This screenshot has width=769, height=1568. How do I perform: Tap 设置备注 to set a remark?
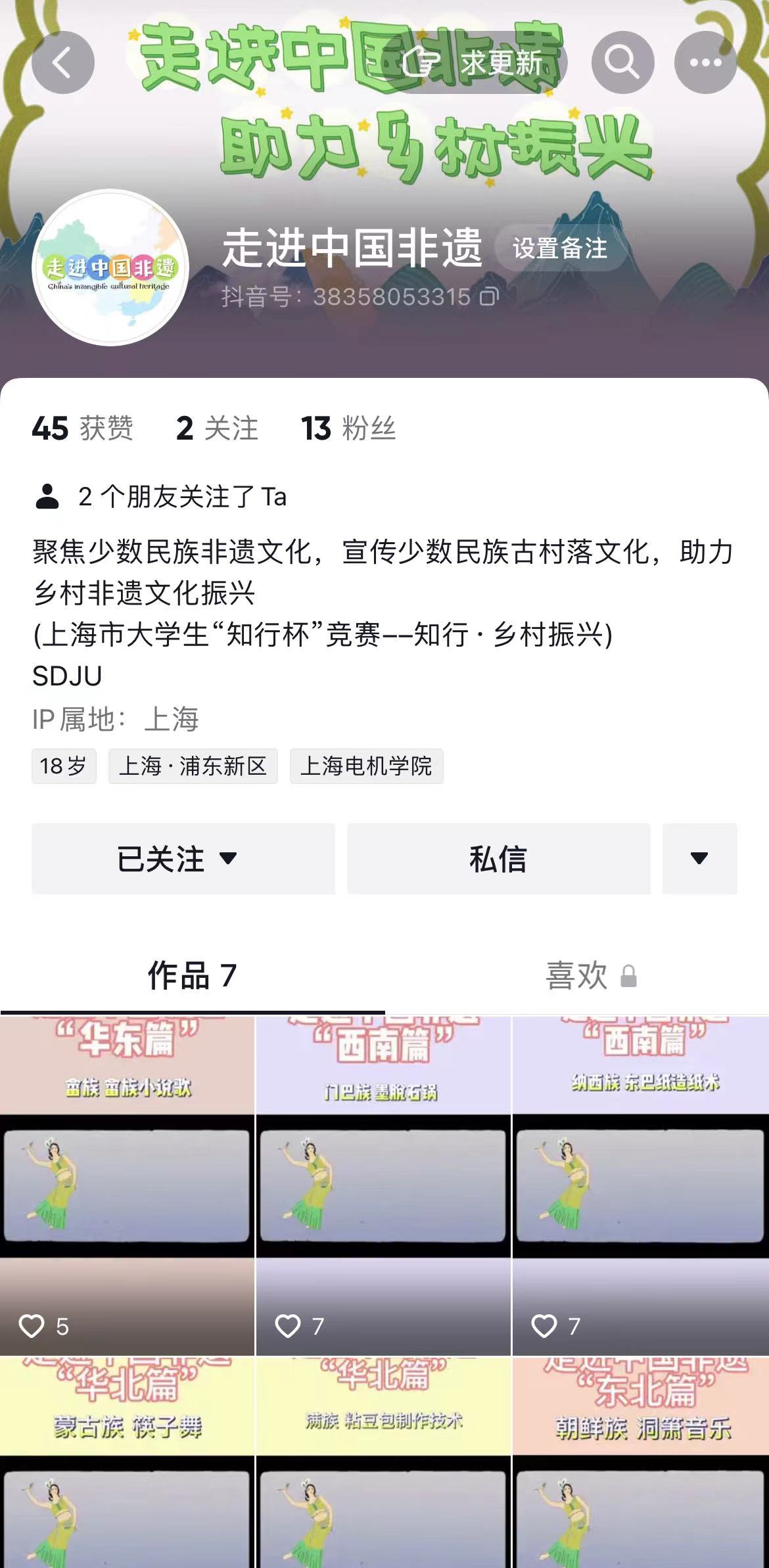tap(560, 248)
